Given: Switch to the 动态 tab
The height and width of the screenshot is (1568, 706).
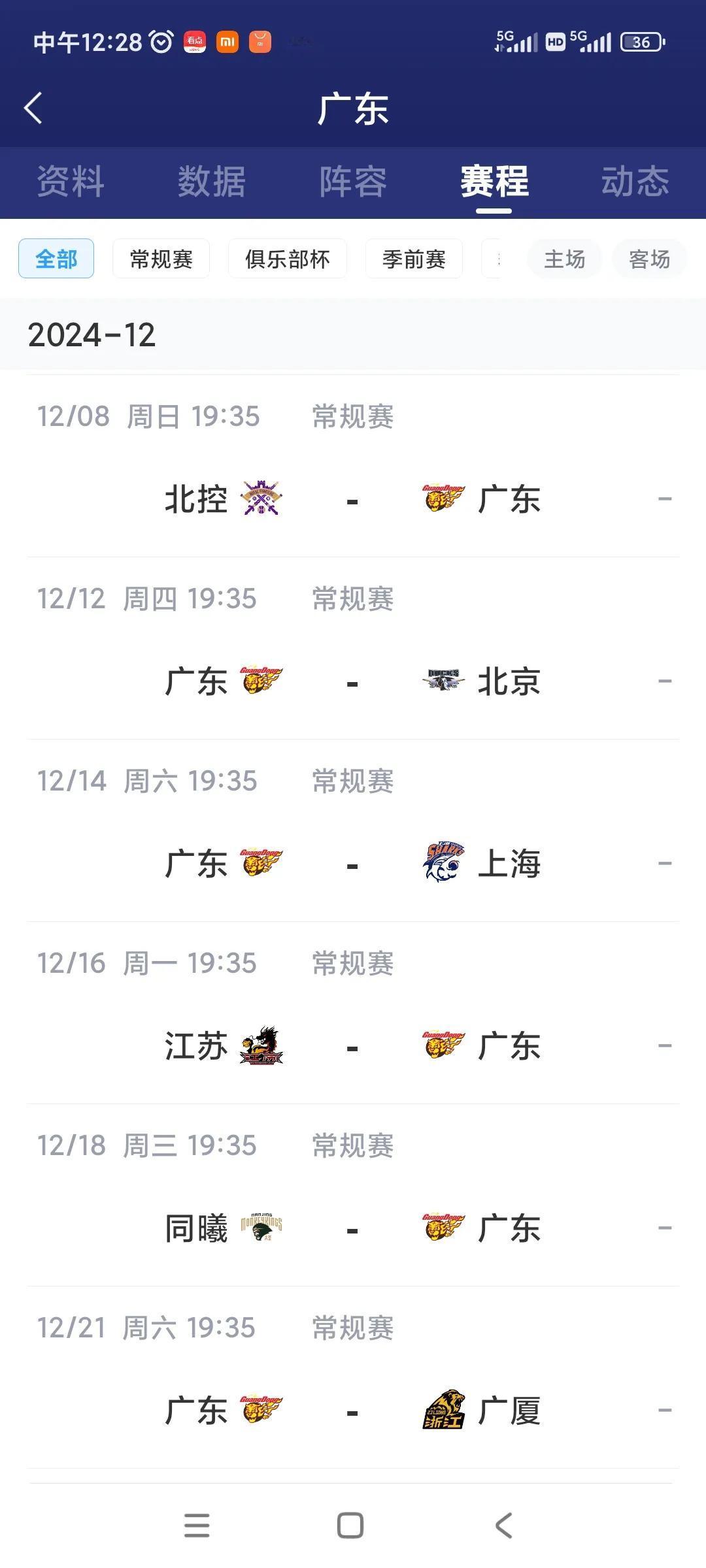Looking at the screenshot, I should point(635,182).
